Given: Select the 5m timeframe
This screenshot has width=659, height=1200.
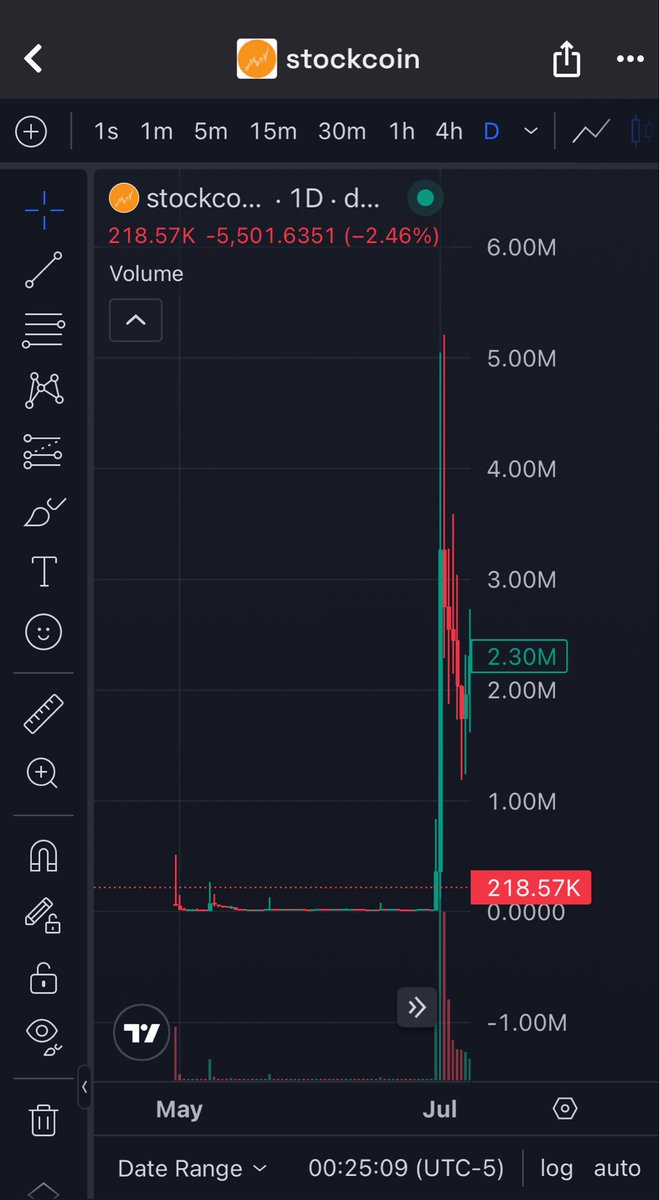Looking at the screenshot, I should coord(210,131).
